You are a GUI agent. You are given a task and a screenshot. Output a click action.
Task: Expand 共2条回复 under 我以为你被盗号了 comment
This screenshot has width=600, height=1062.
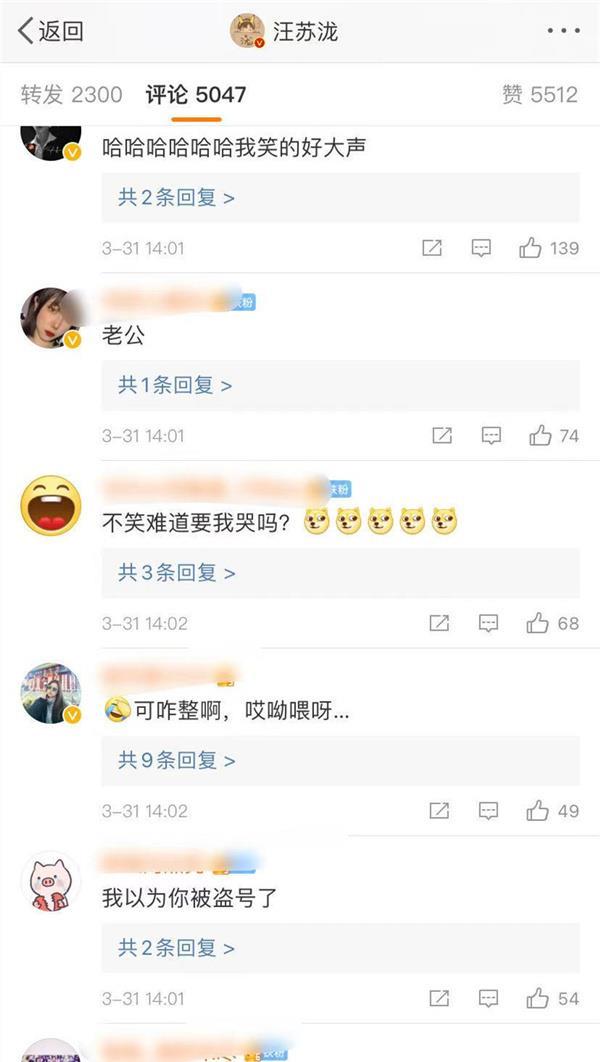(177, 948)
